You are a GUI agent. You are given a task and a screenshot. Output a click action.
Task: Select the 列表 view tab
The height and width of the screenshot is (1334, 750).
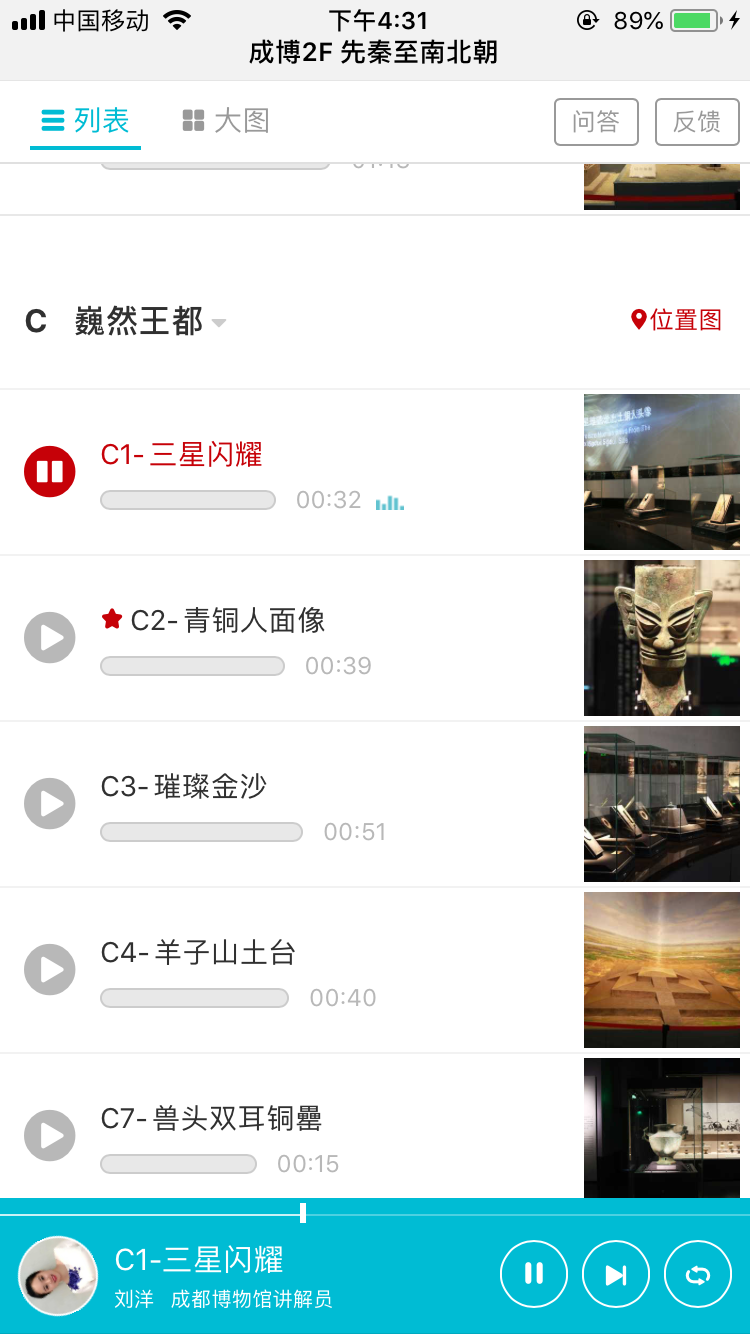85,121
